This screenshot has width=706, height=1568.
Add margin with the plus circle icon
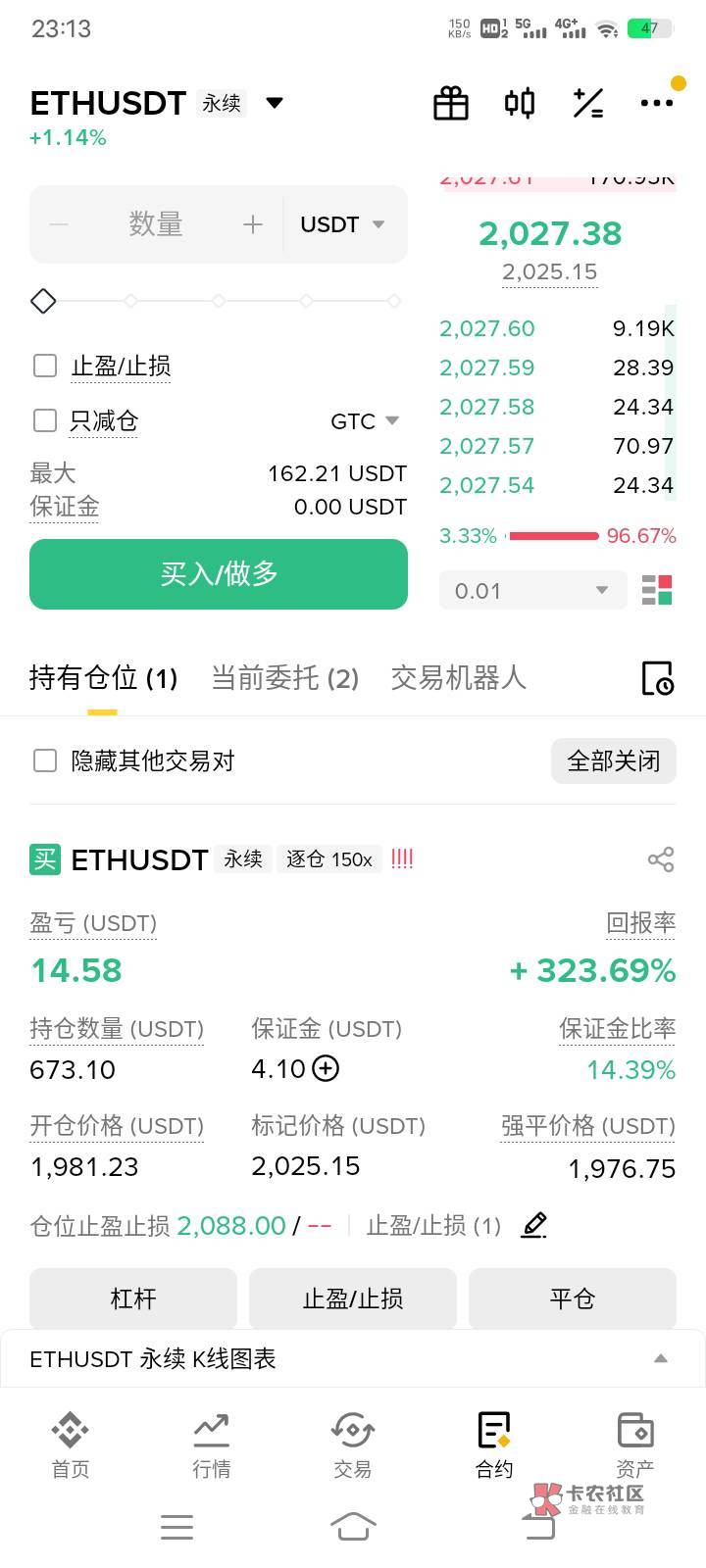pyautogui.click(x=326, y=1068)
